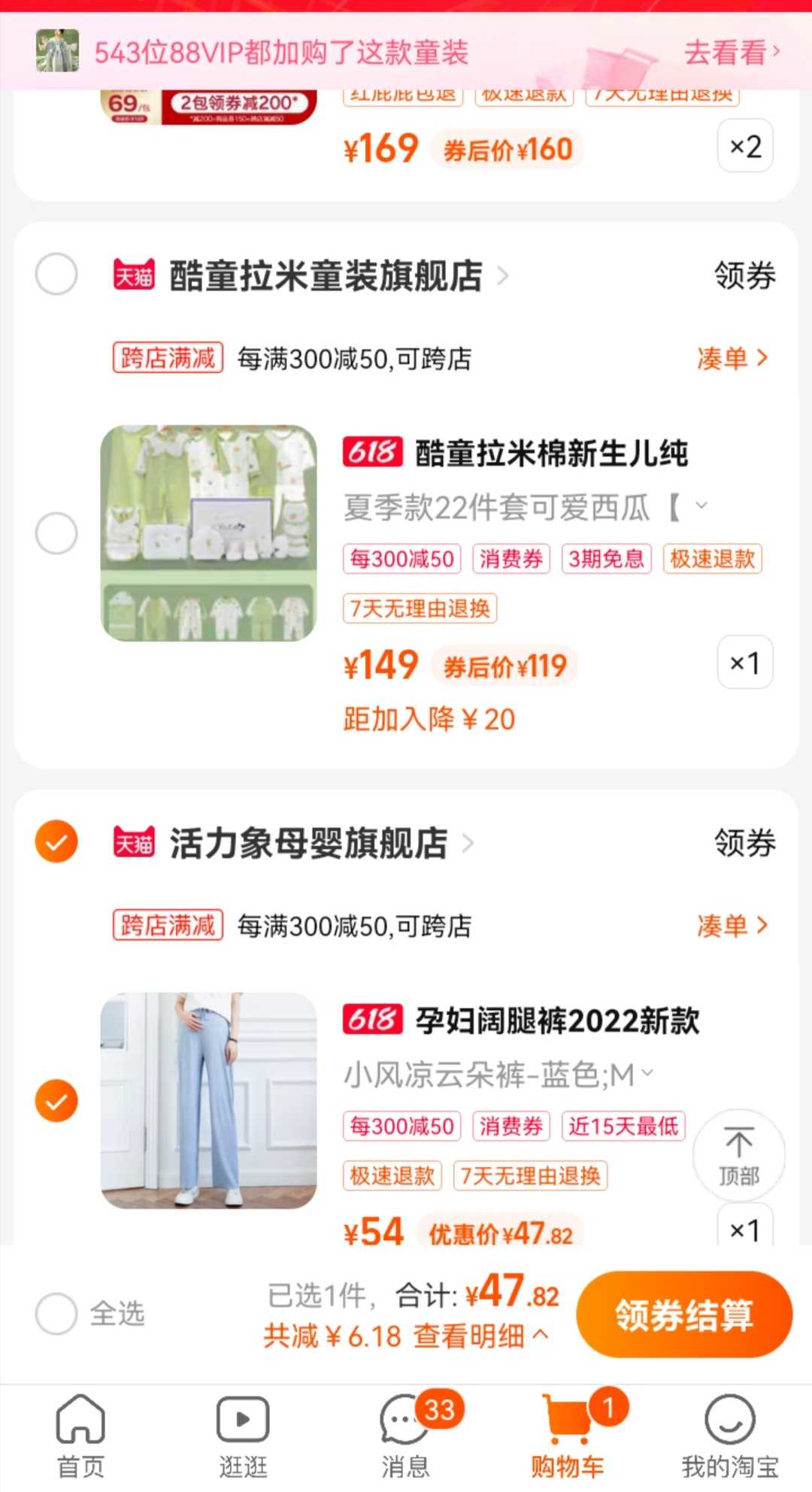Select all items from 酷童拉米童装旗舰店
Viewport: 812px width, 1492px height.
coord(56,274)
